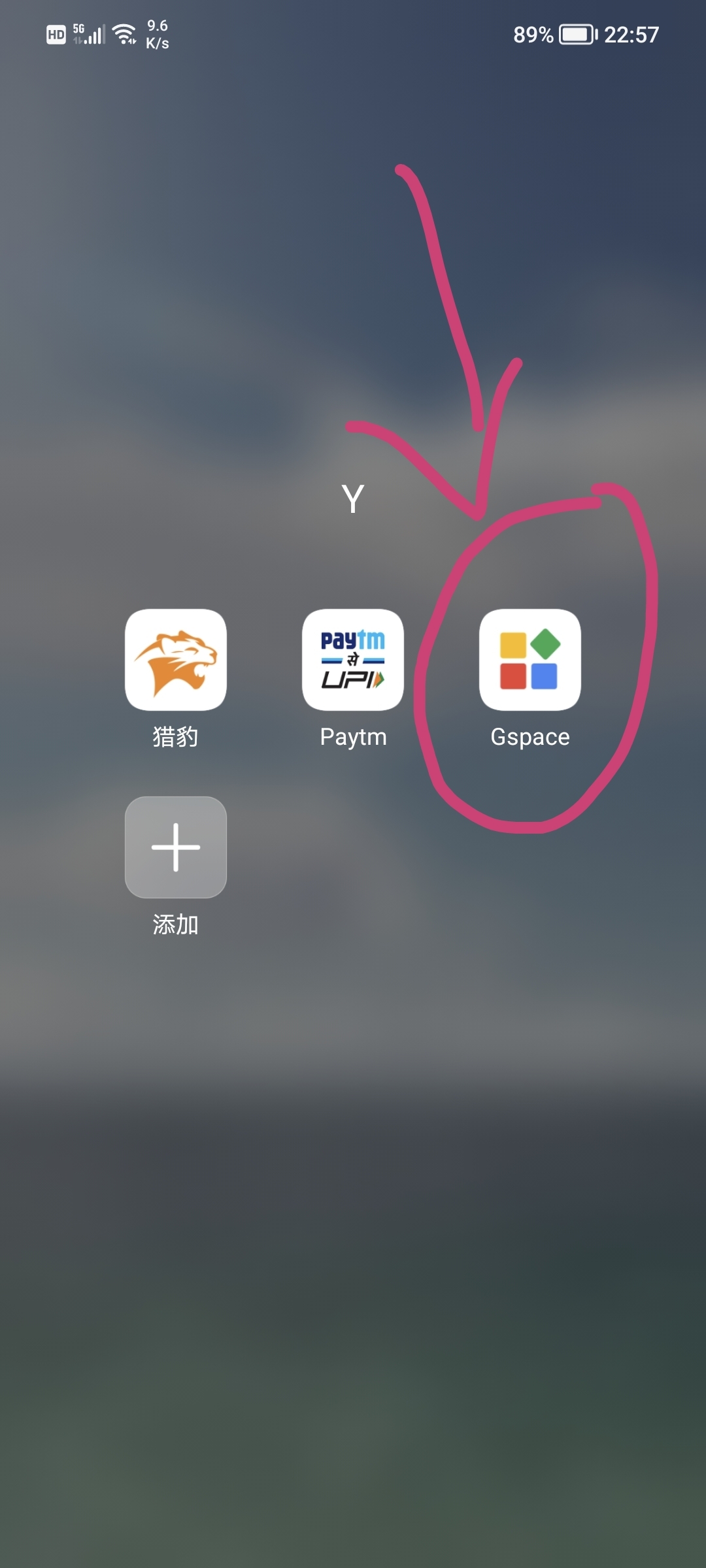706x1568 pixels.
Task: Select the Gspace app label text
Action: [531, 738]
